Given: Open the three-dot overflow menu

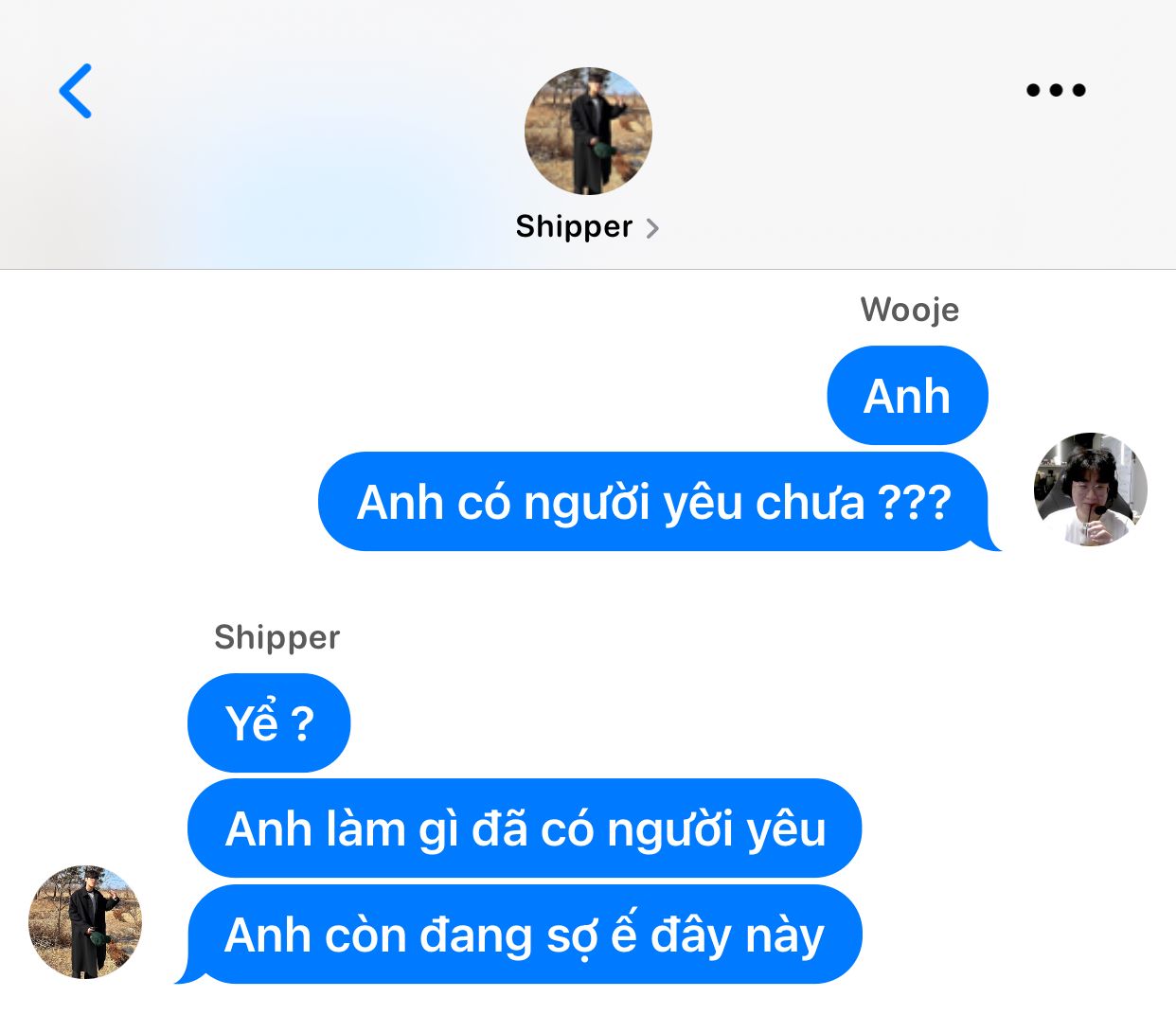Looking at the screenshot, I should [1056, 90].
